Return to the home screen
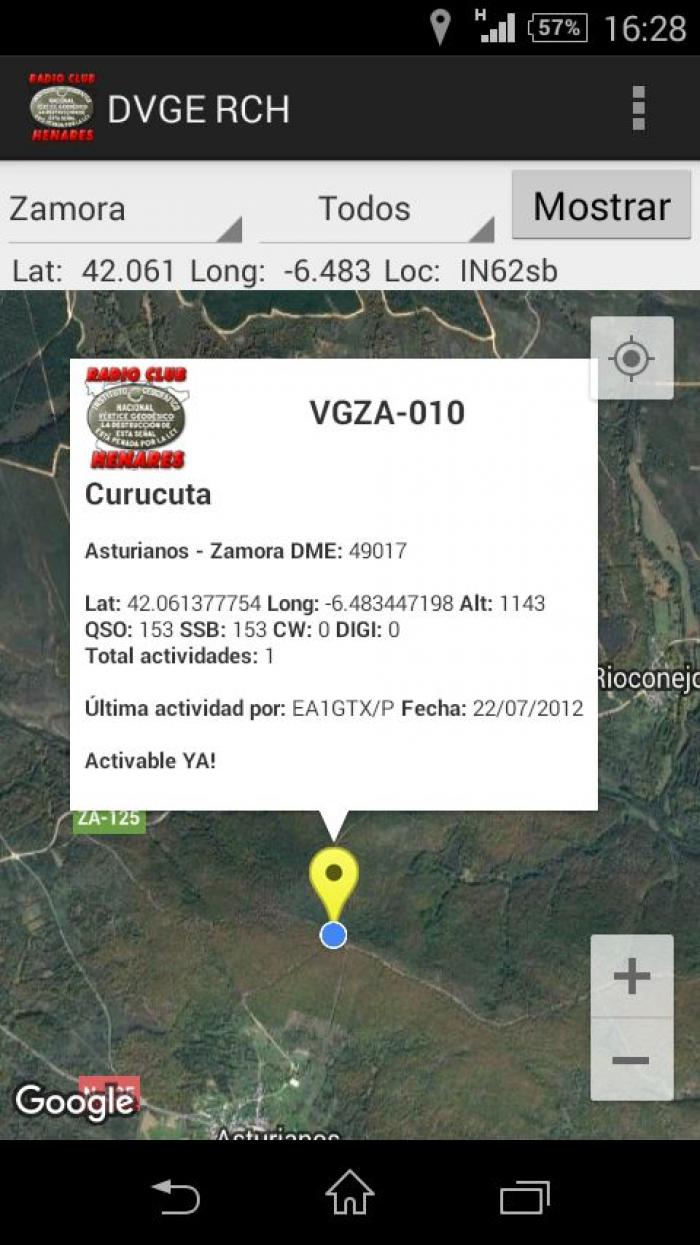Viewport: 700px width, 1245px height. [350, 1194]
